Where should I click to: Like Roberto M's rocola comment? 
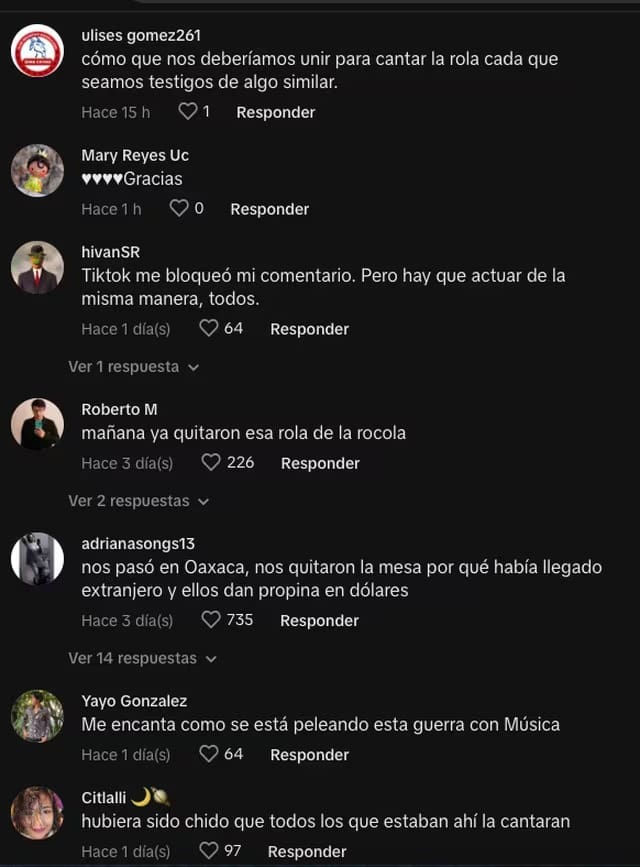pyautogui.click(x=211, y=463)
